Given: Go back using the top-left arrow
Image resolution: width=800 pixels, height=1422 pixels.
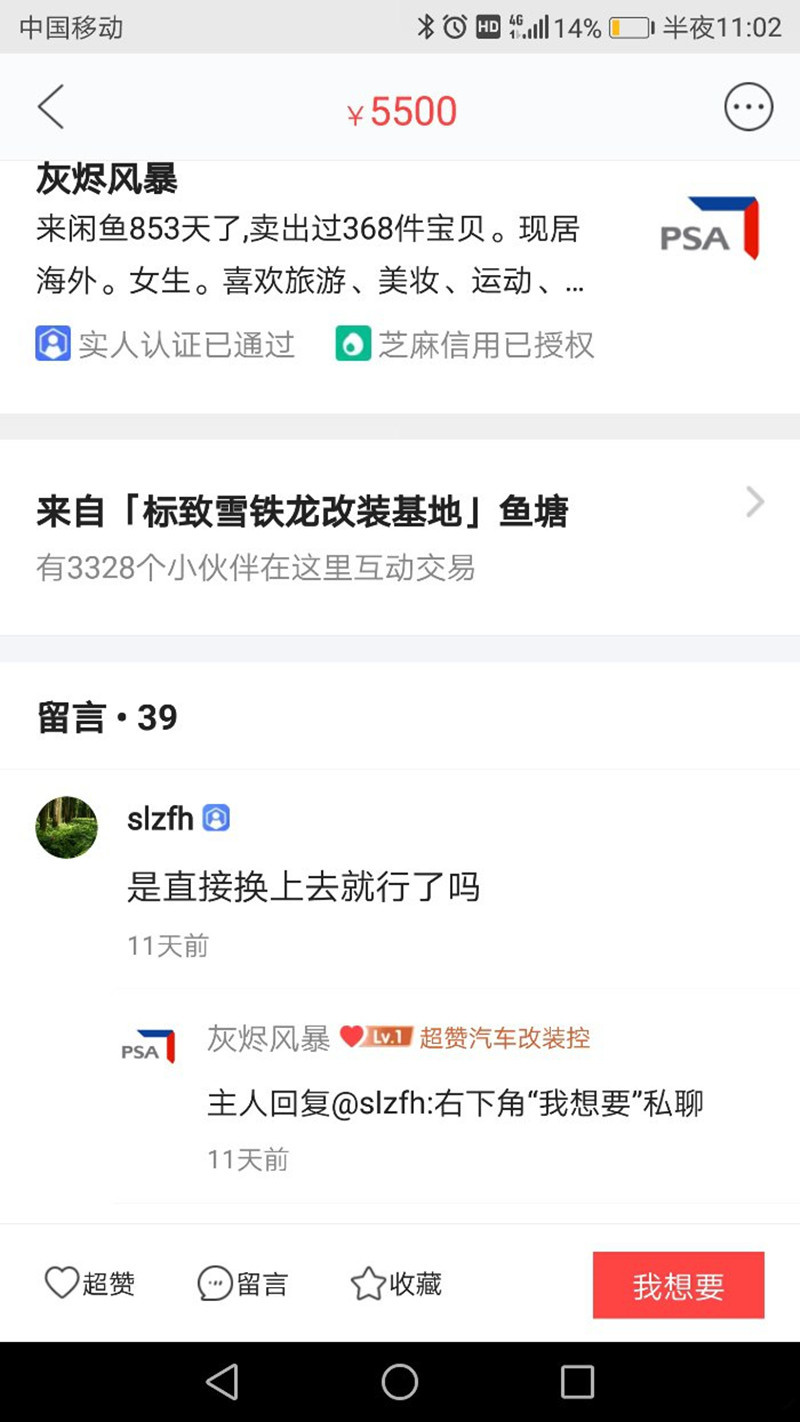Looking at the screenshot, I should click(50, 107).
